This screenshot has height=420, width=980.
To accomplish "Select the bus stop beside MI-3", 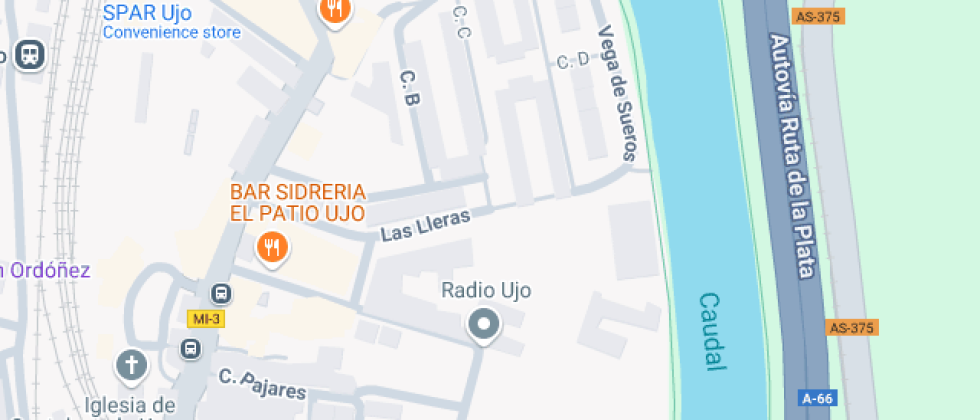I will pos(221,294).
